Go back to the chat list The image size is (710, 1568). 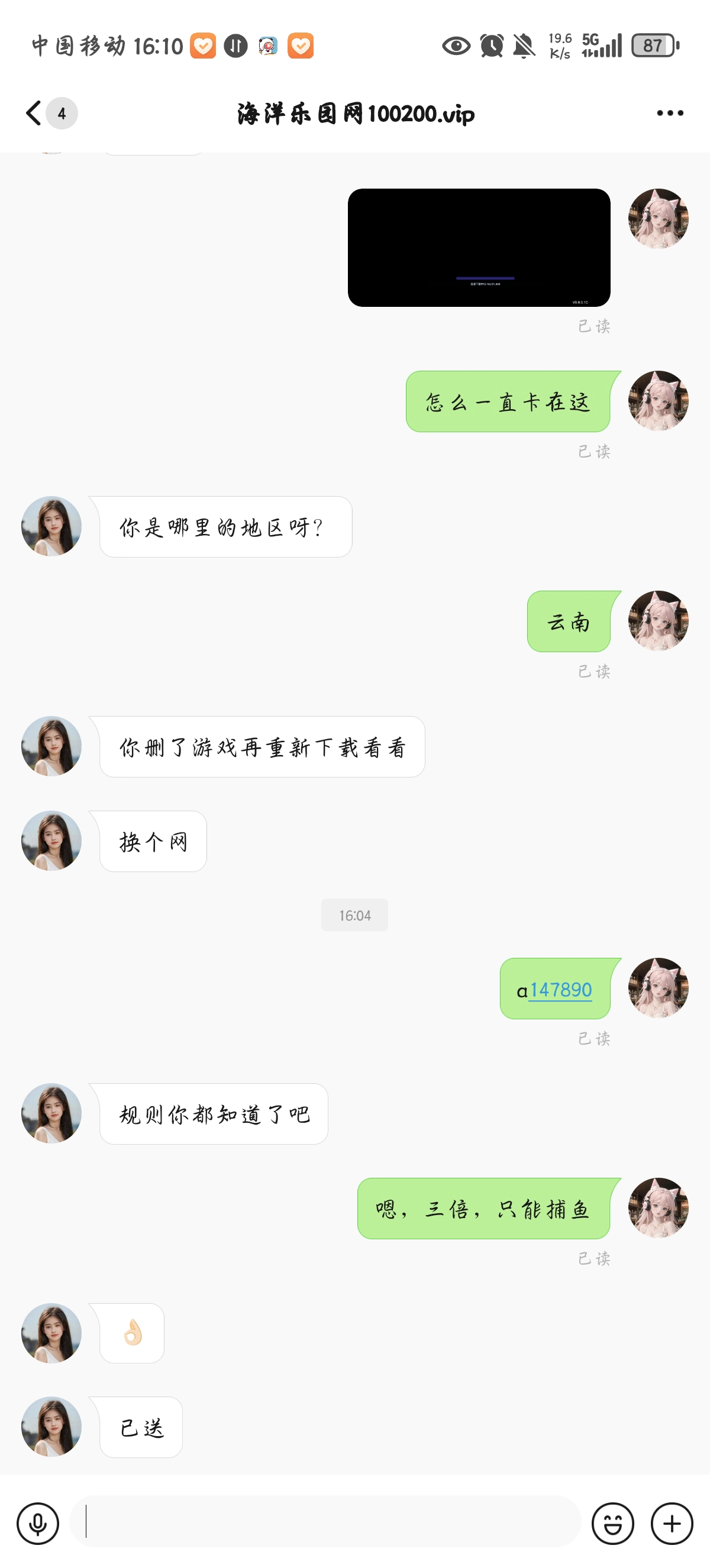[x=34, y=113]
